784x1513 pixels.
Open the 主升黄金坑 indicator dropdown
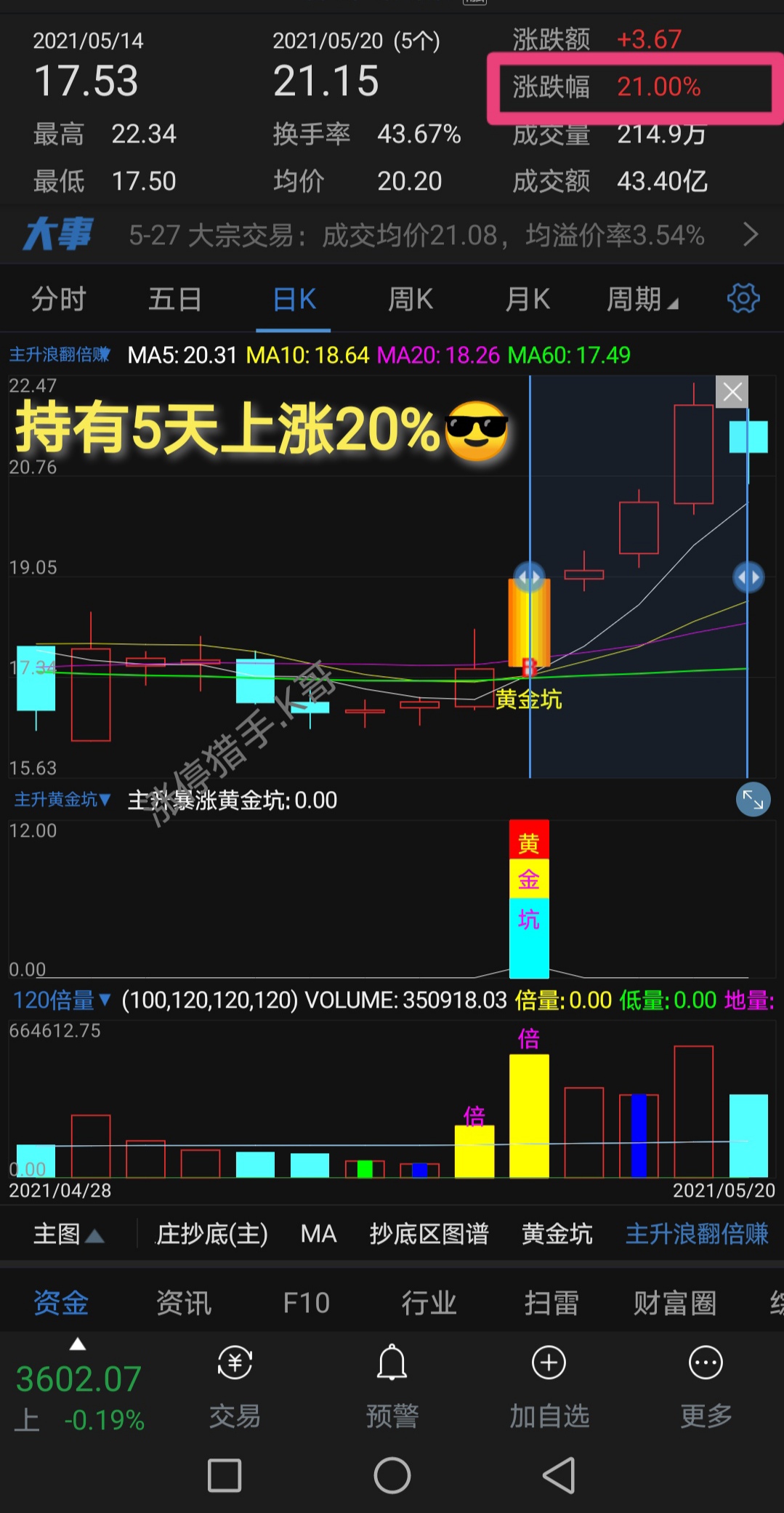click(62, 800)
